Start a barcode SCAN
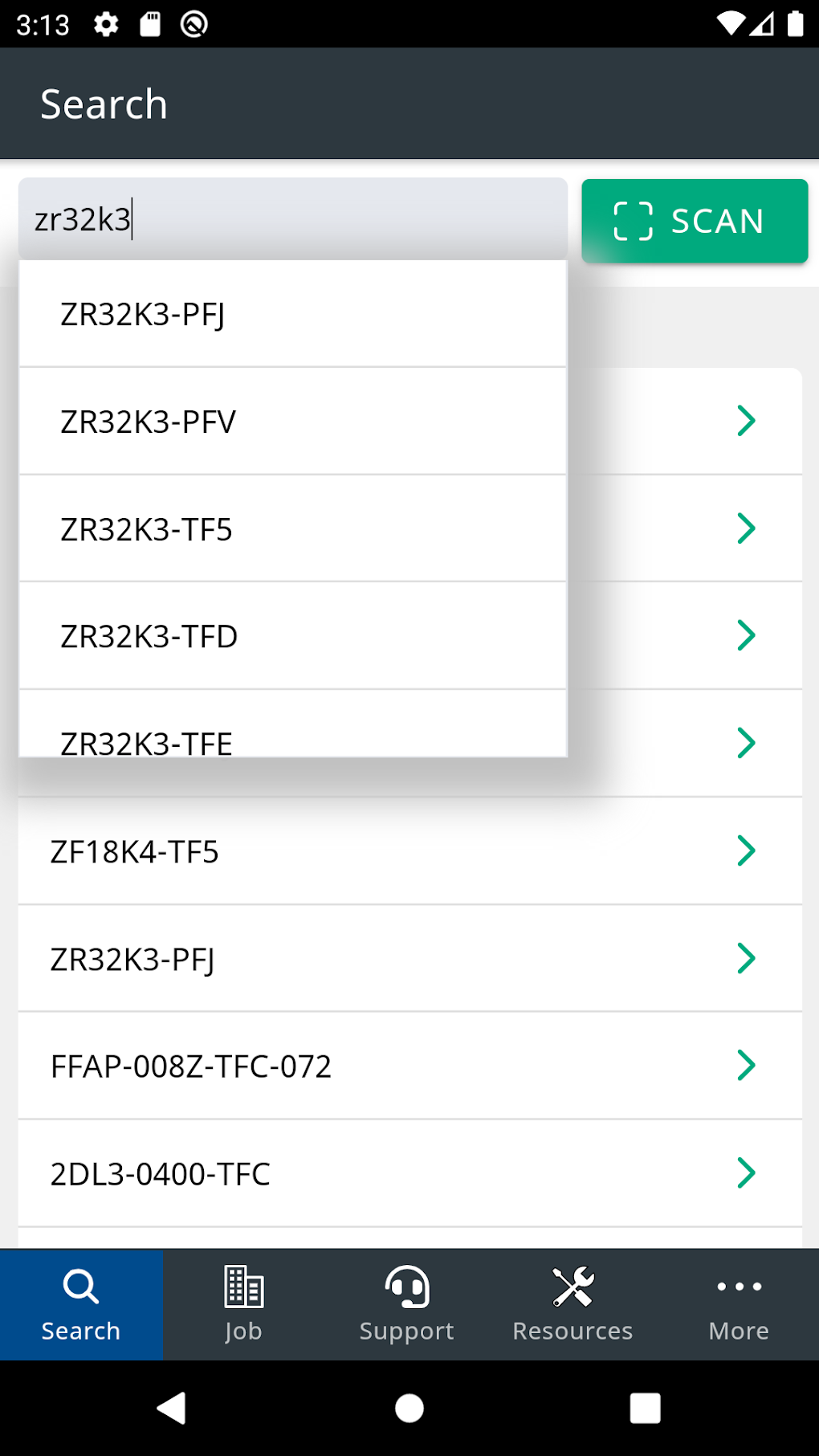The width and height of the screenshot is (819, 1456). click(695, 221)
